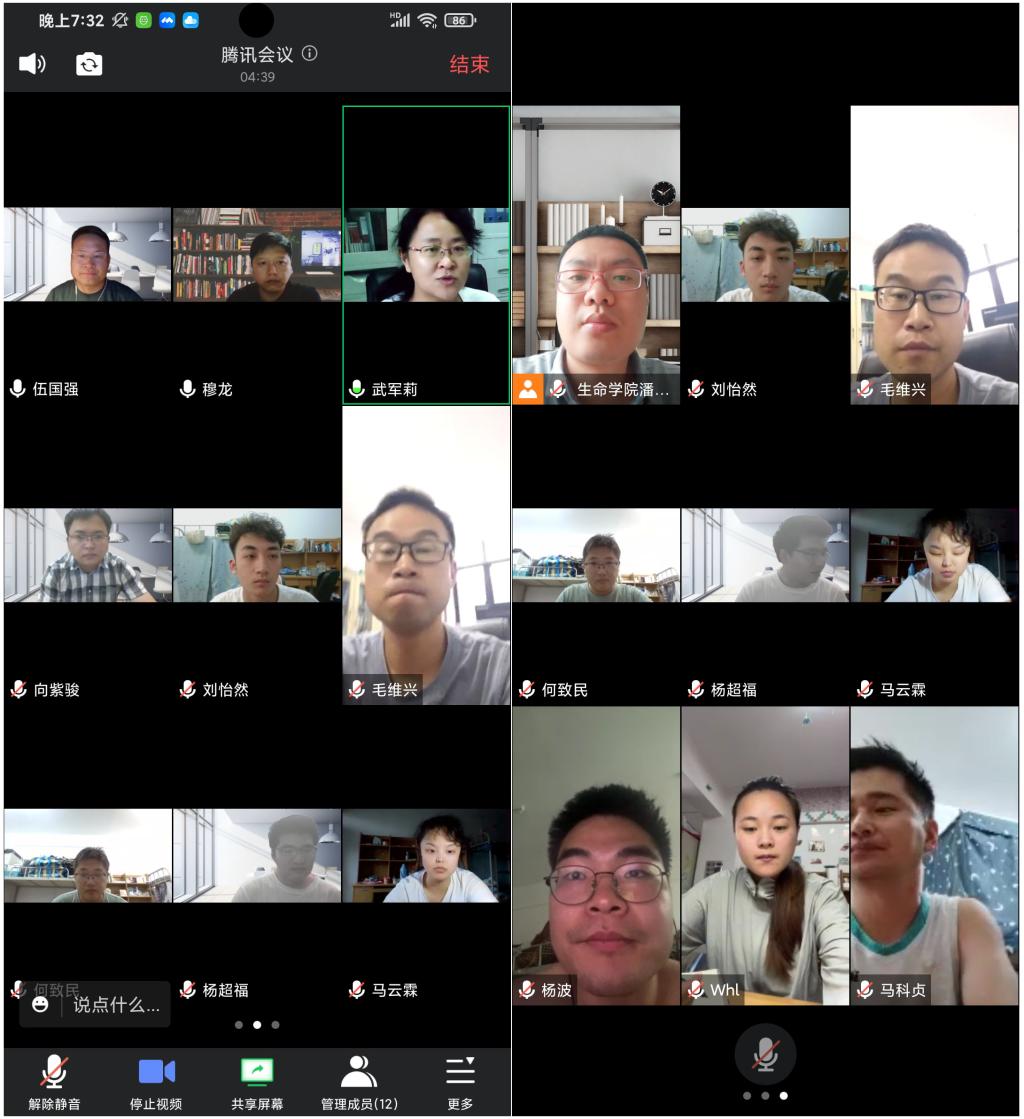Select 向紫骏's video tile

pos(88,555)
